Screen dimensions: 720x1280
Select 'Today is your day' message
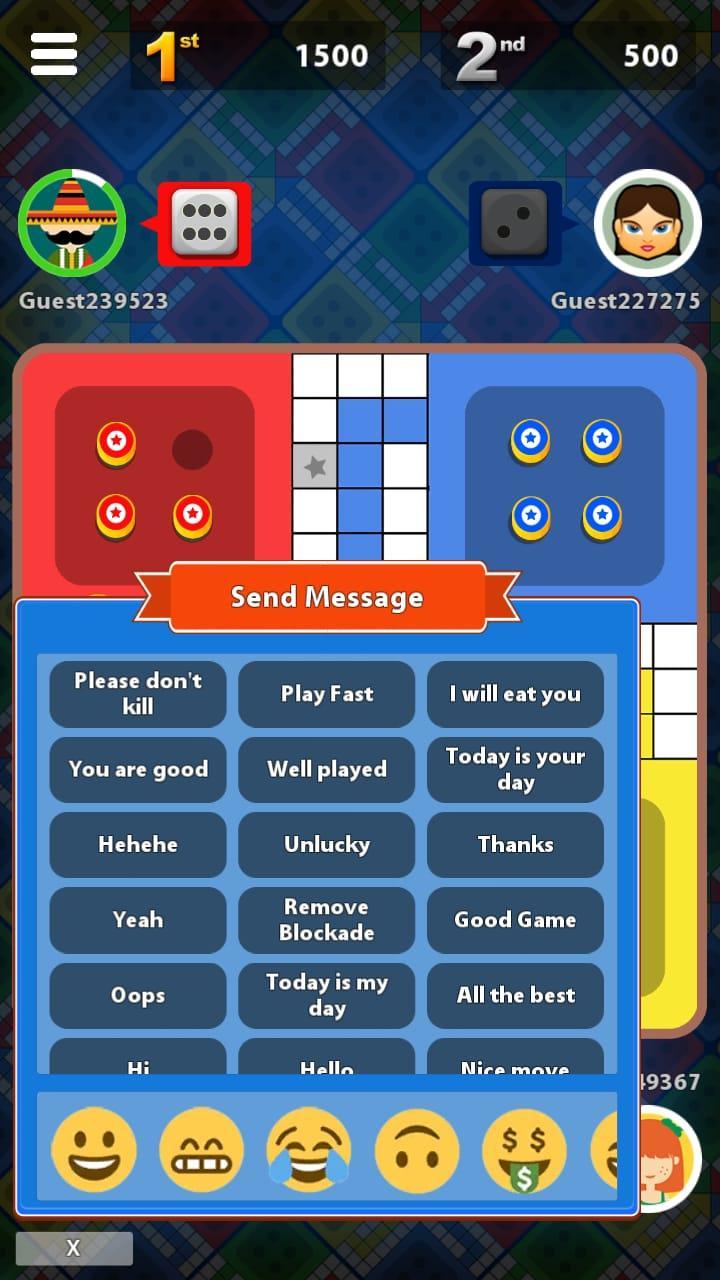coord(515,769)
